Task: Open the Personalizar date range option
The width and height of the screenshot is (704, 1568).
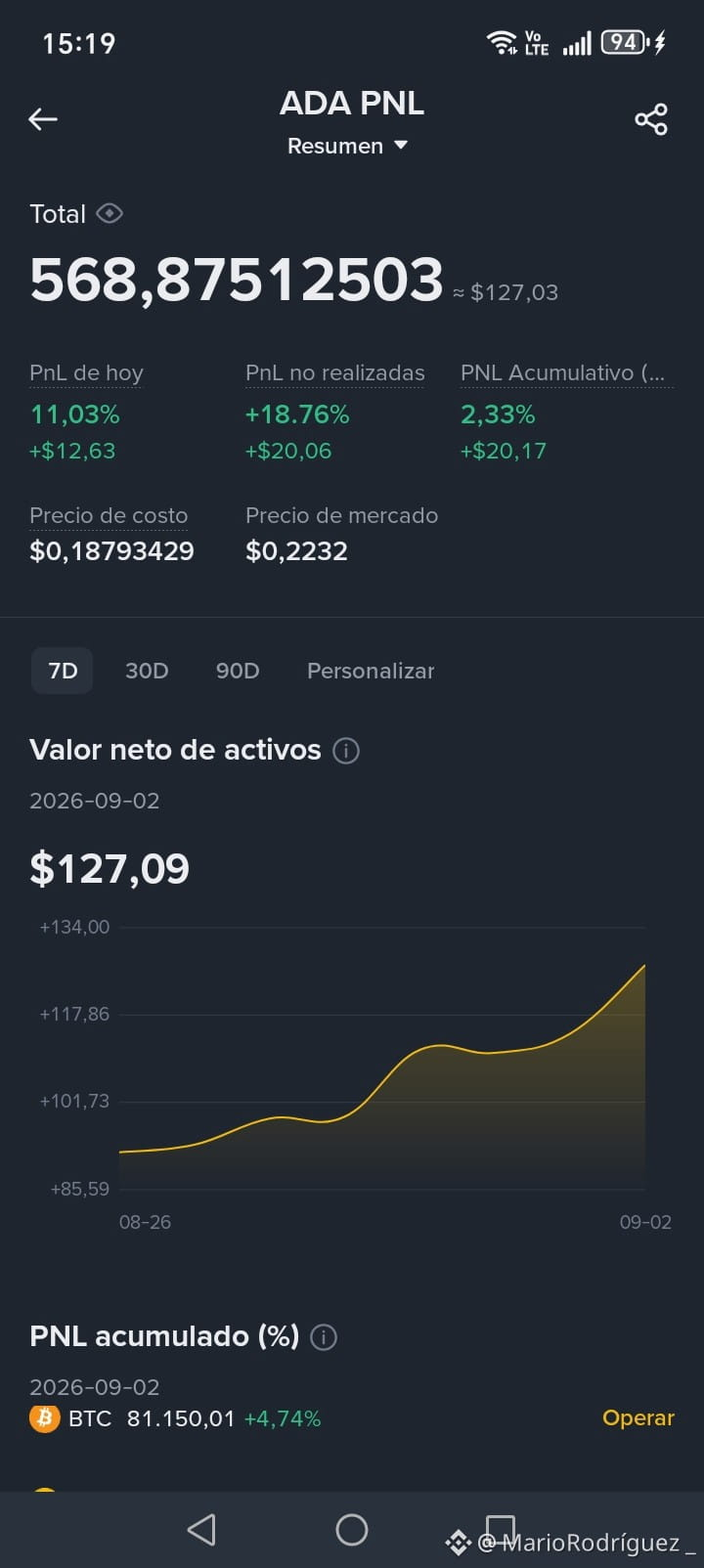Action: click(371, 671)
